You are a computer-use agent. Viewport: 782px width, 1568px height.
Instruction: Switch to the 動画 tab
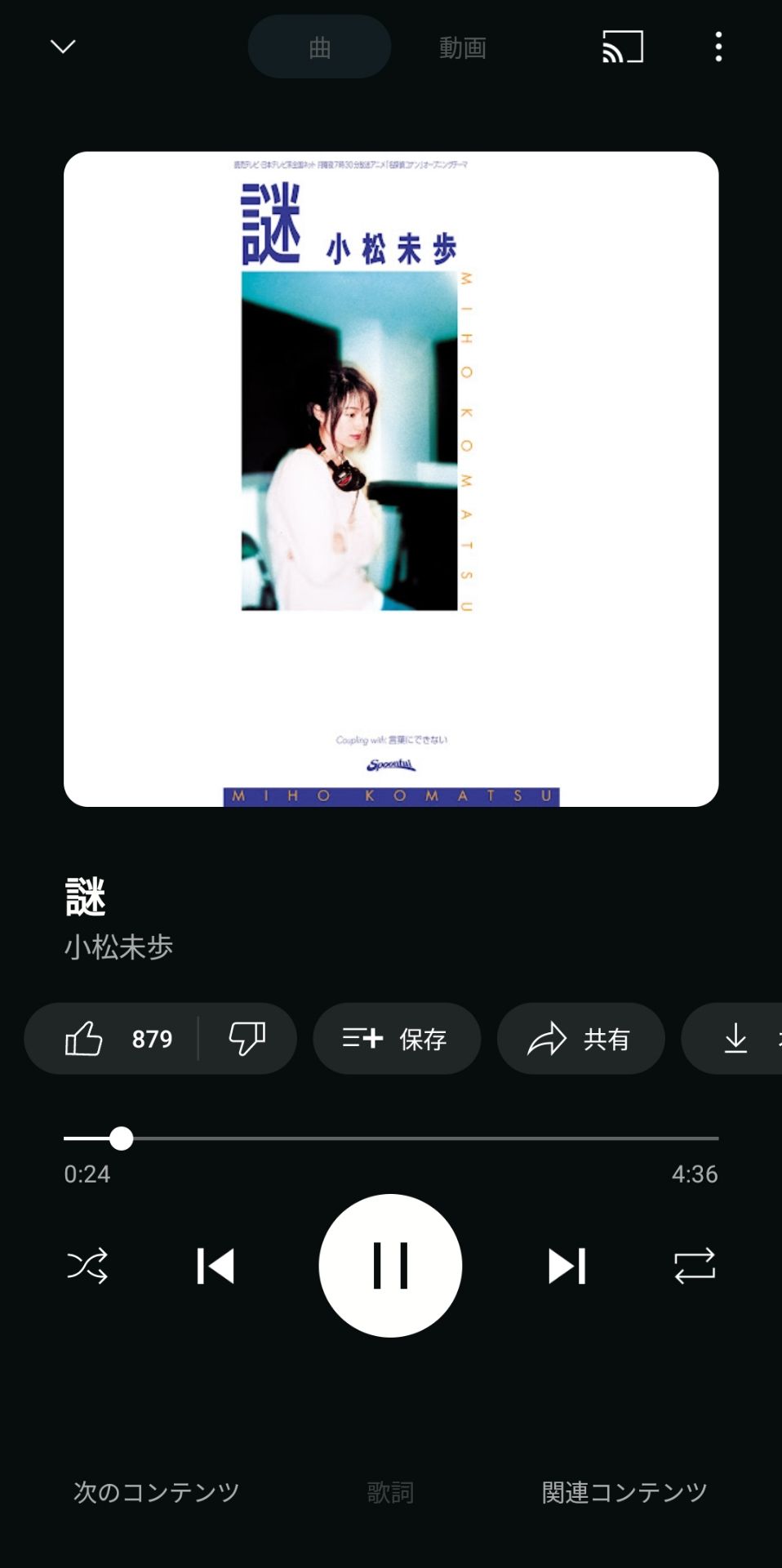pyautogui.click(x=462, y=47)
